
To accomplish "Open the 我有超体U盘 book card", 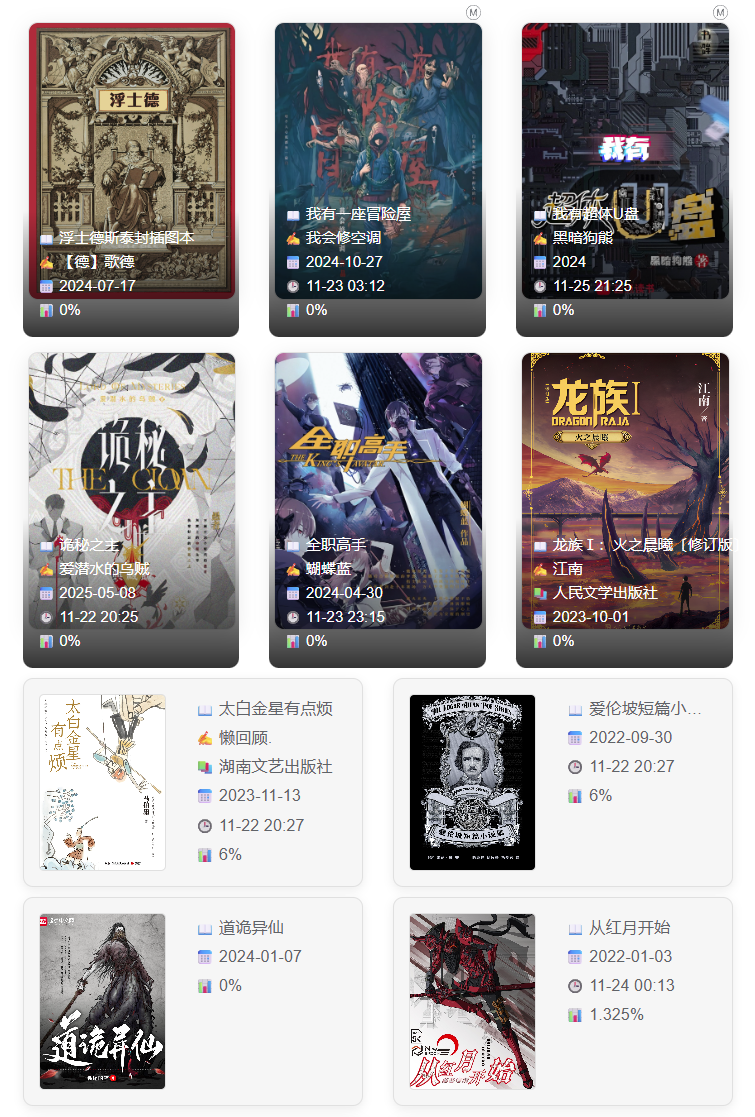I will [x=625, y=160].
